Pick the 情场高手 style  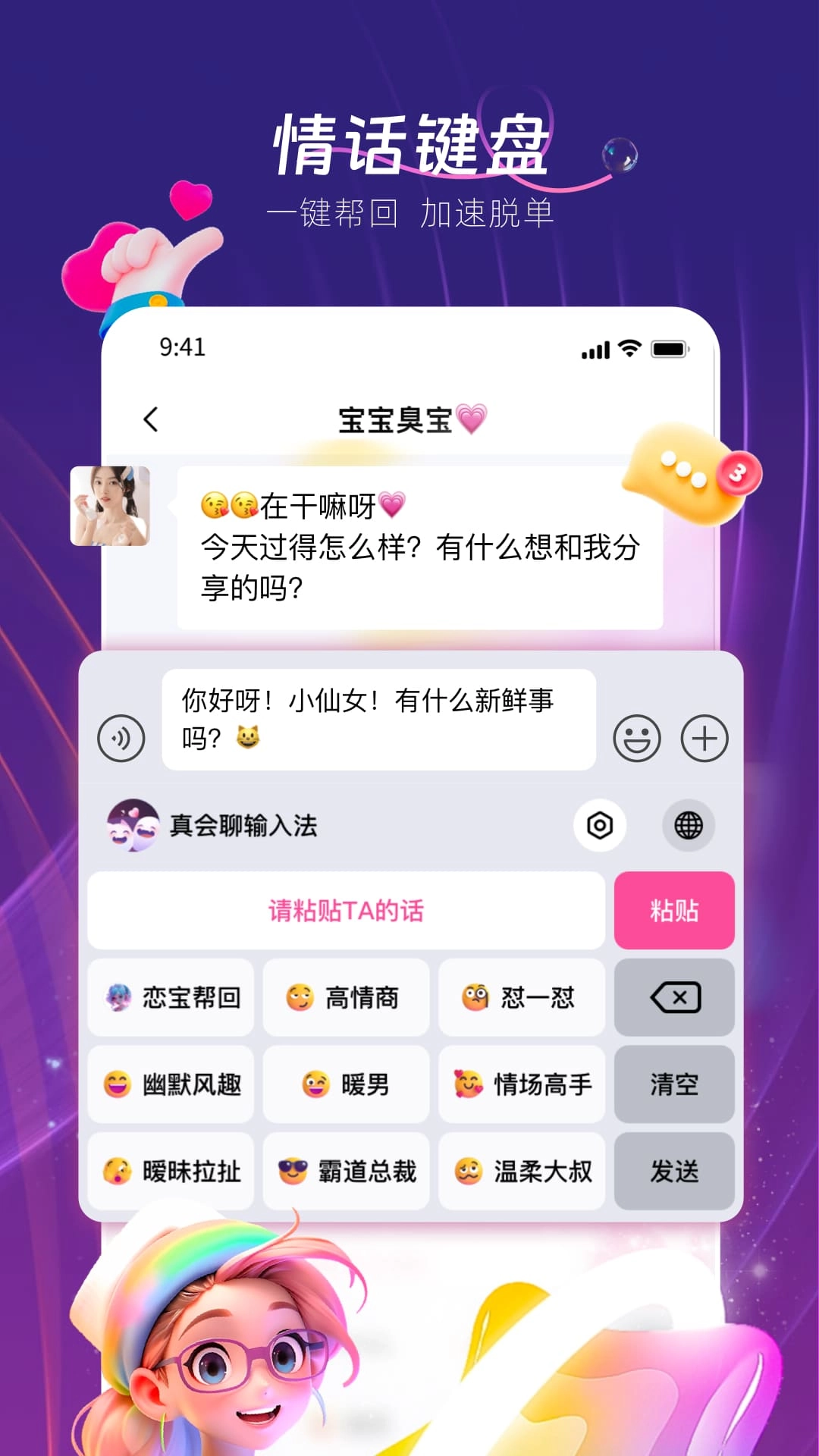click(522, 1084)
